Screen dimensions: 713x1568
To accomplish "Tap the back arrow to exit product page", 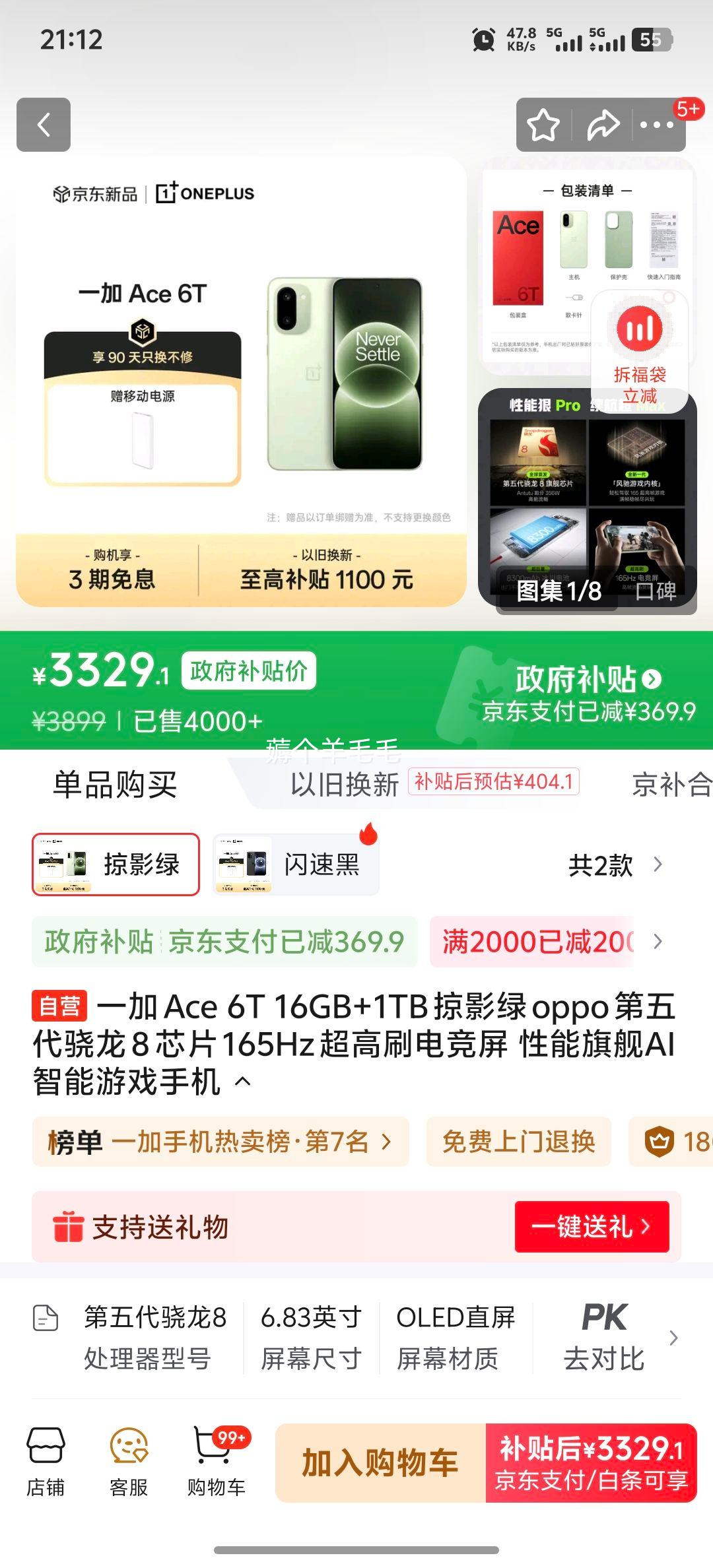I will point(45,125).
